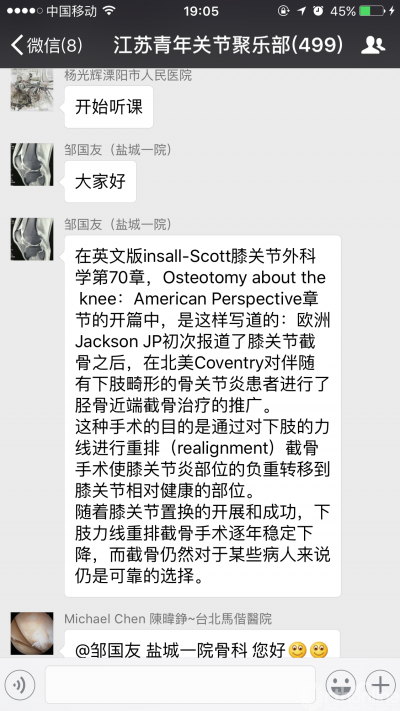The height and width of the screenshot is (711, 400).
Task: Open 杨光辉's profile avatar
Action: tap(32, 89)
